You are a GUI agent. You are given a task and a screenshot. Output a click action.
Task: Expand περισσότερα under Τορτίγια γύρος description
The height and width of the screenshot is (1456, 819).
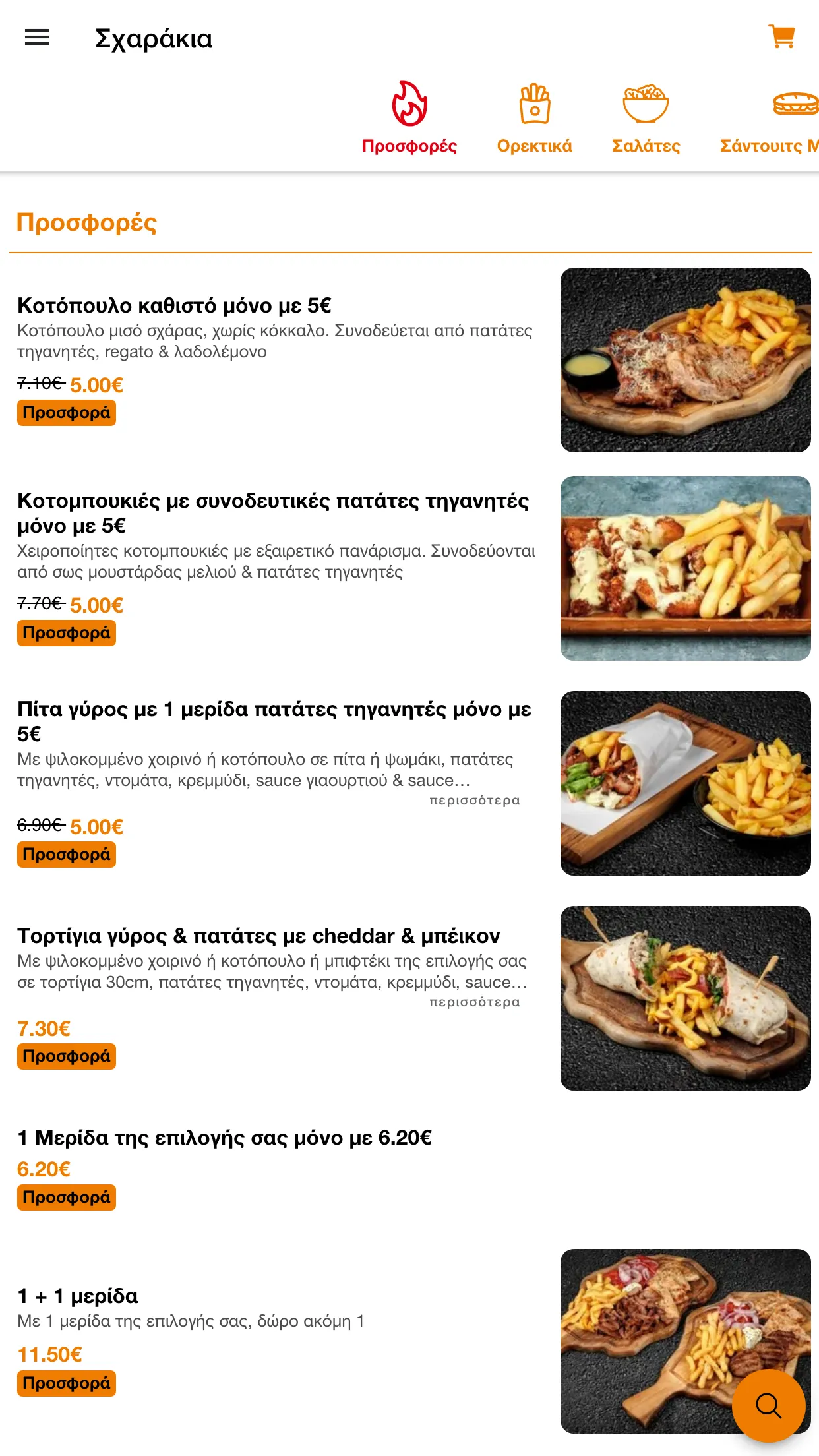click(x=474, y=1002)
